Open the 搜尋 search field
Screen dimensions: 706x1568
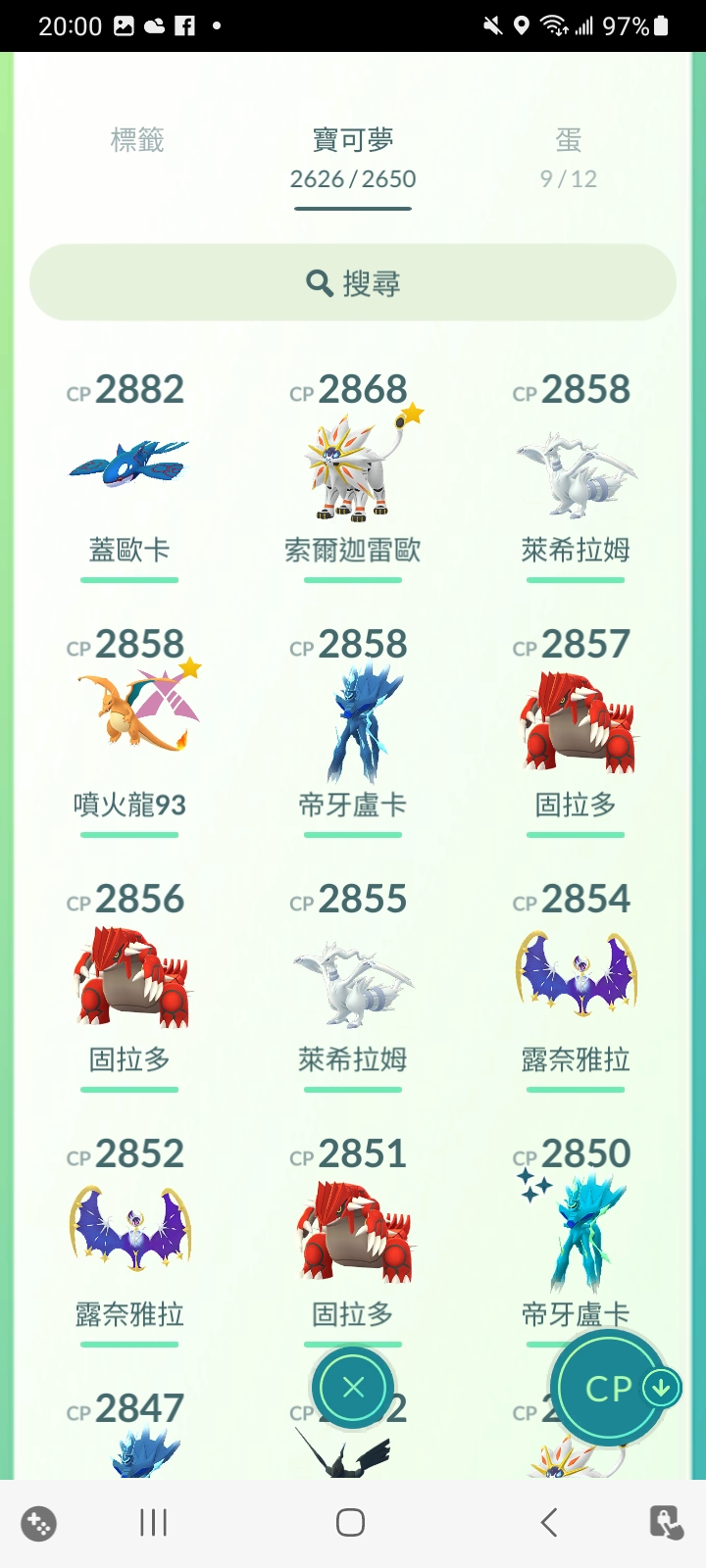pos(353,283)
